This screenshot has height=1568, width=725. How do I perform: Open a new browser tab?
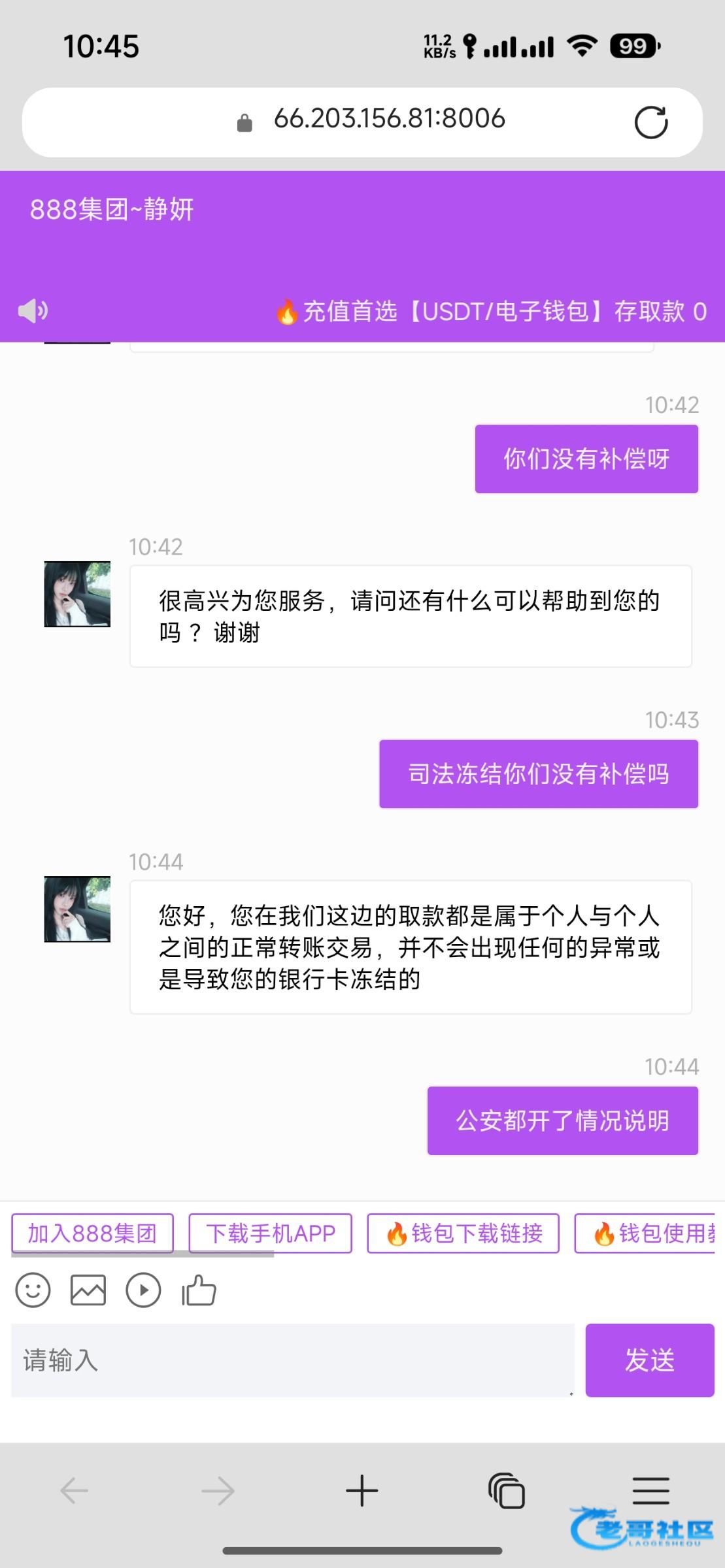pyautogui.click(x=362, y=1491)
